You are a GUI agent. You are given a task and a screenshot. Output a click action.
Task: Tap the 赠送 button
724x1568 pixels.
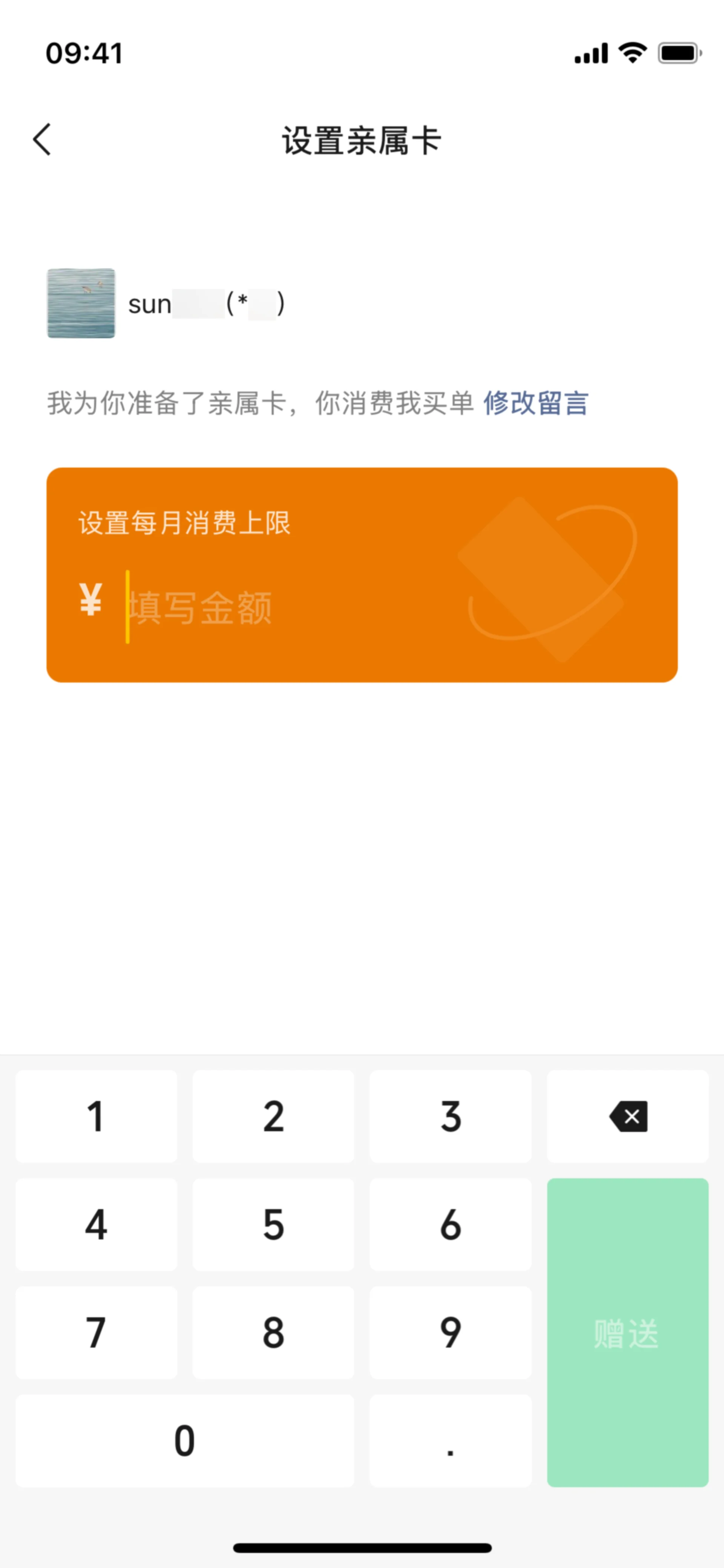coord(627,1332)
